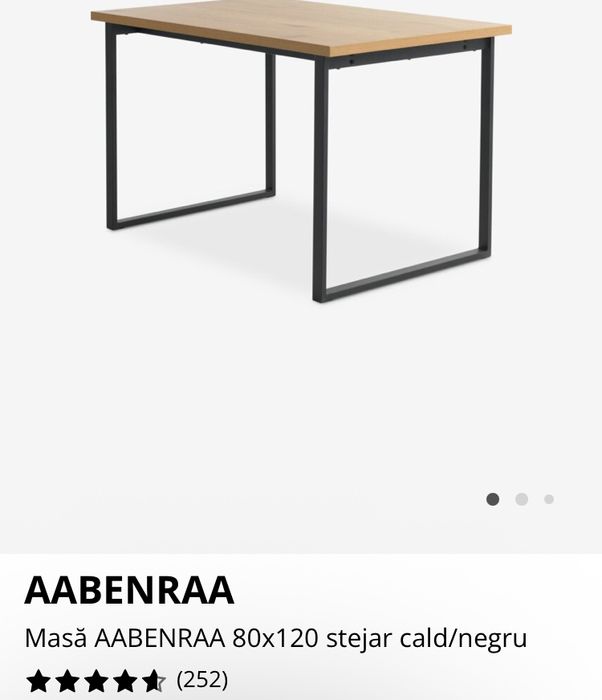Open the 252 customer reviews rating
This screenshot has height=700, width=602.
127,681
